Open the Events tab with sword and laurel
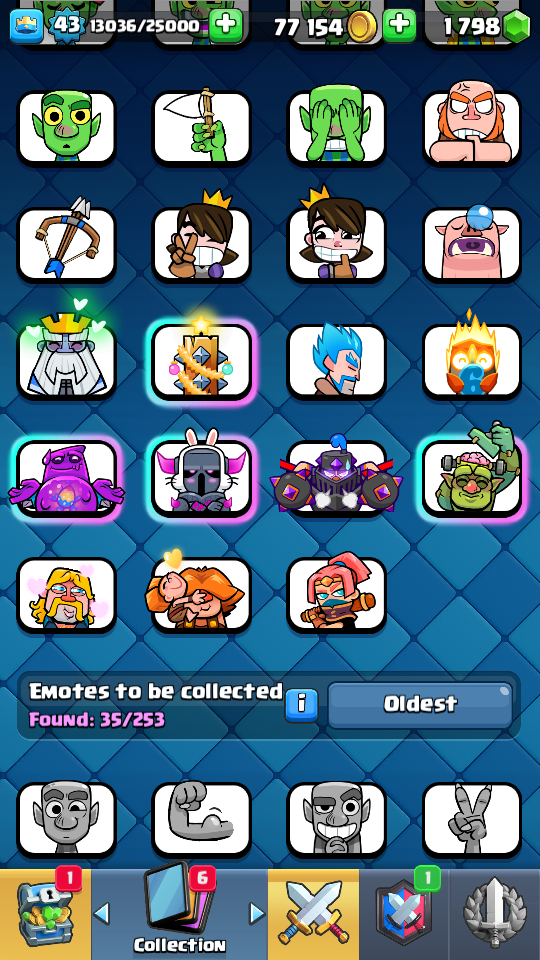The image size is (540, 960). (495, 914)
